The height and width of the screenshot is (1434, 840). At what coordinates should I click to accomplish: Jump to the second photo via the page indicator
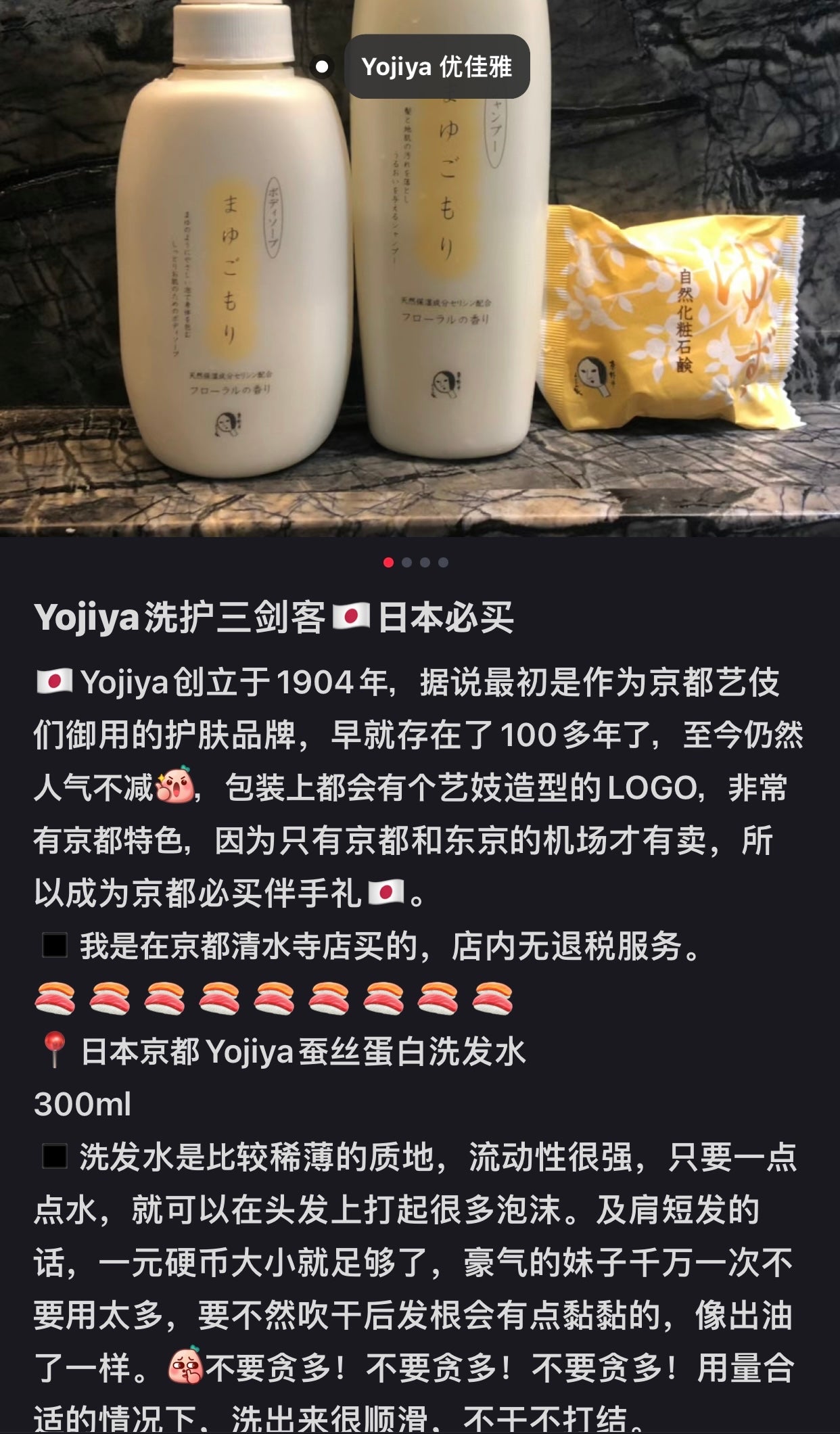406,562
